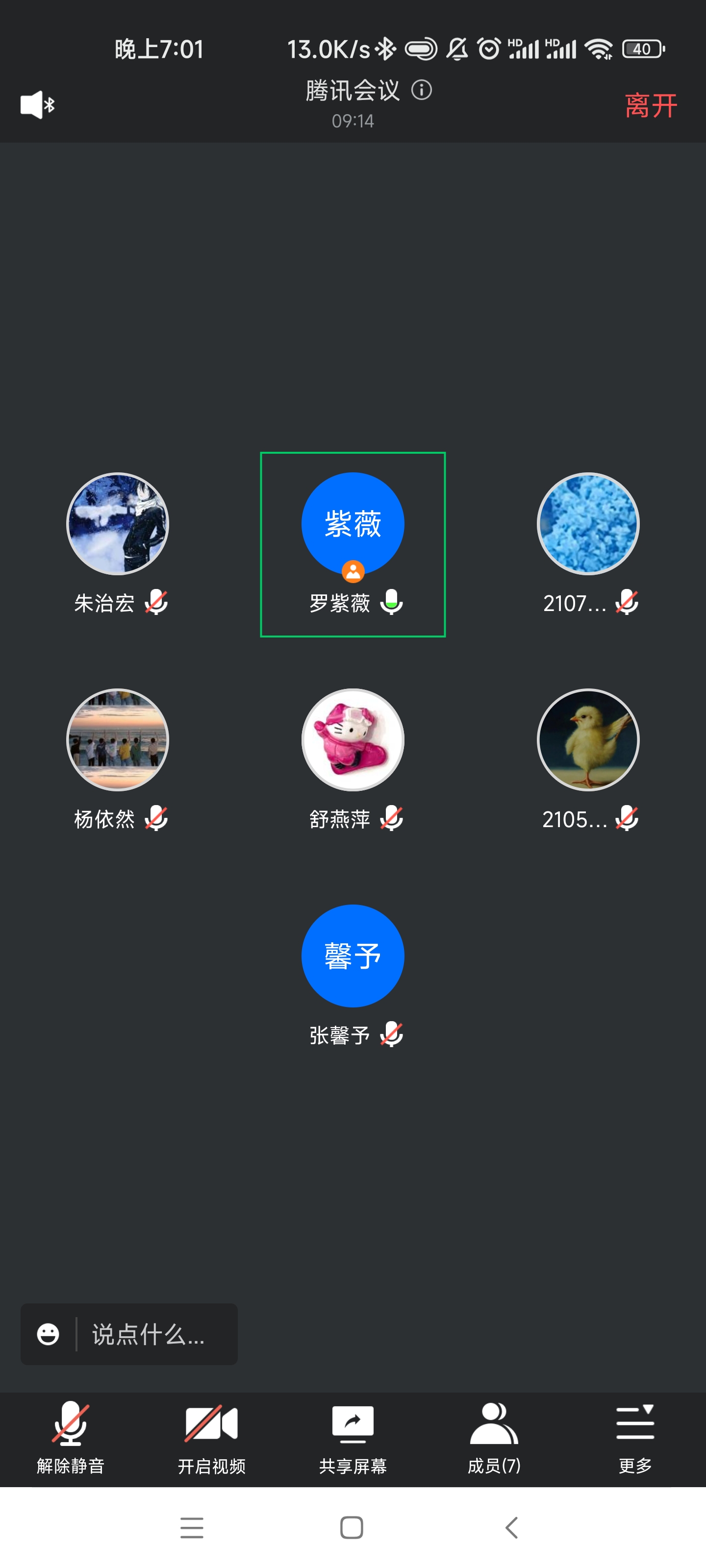This screenshot has height=1568, width=706.
Task: Open meeting info icon beside 腾讯会议
Action: [x=422, y=90]
